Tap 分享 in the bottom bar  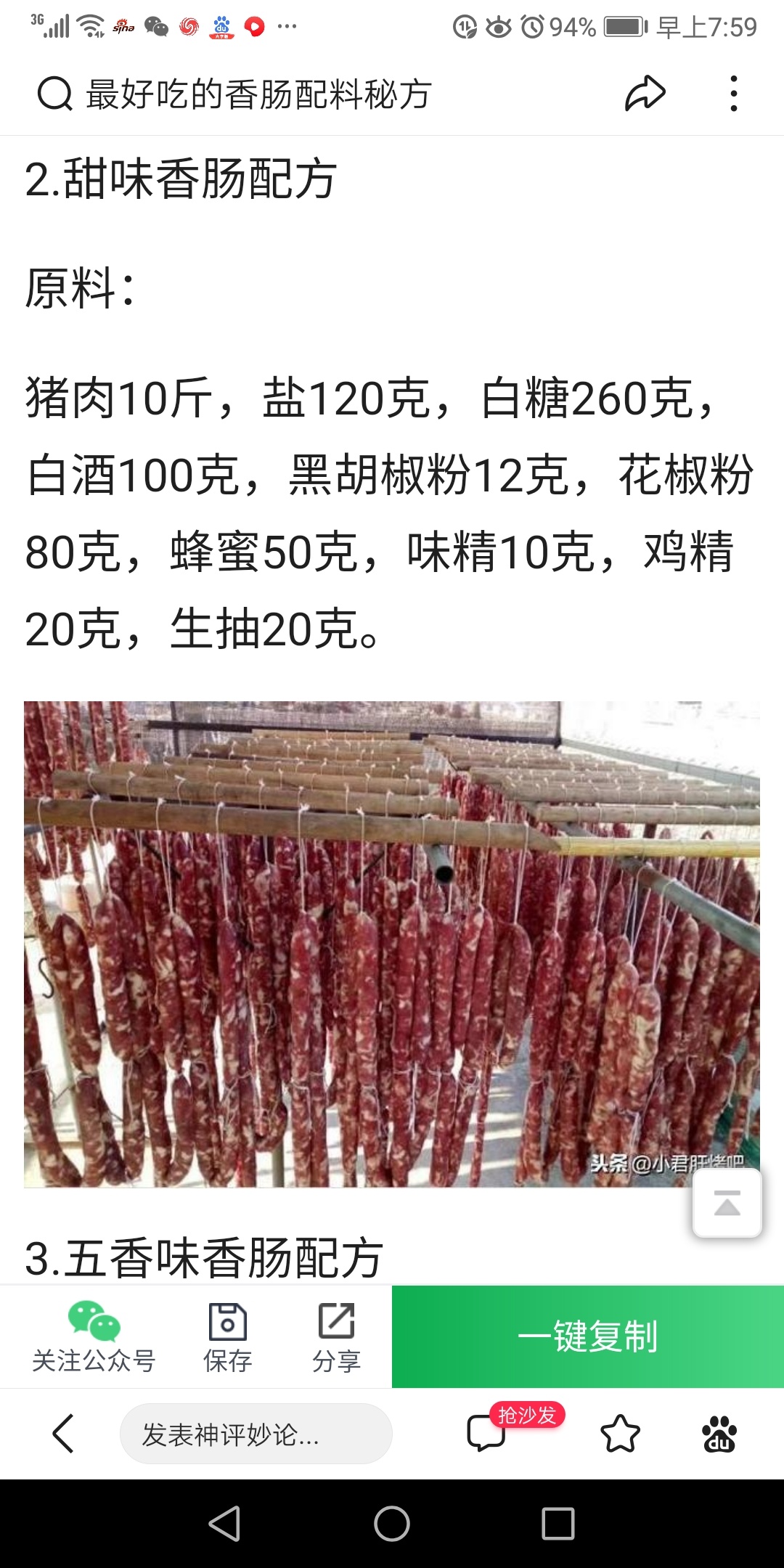(336, 1337)
